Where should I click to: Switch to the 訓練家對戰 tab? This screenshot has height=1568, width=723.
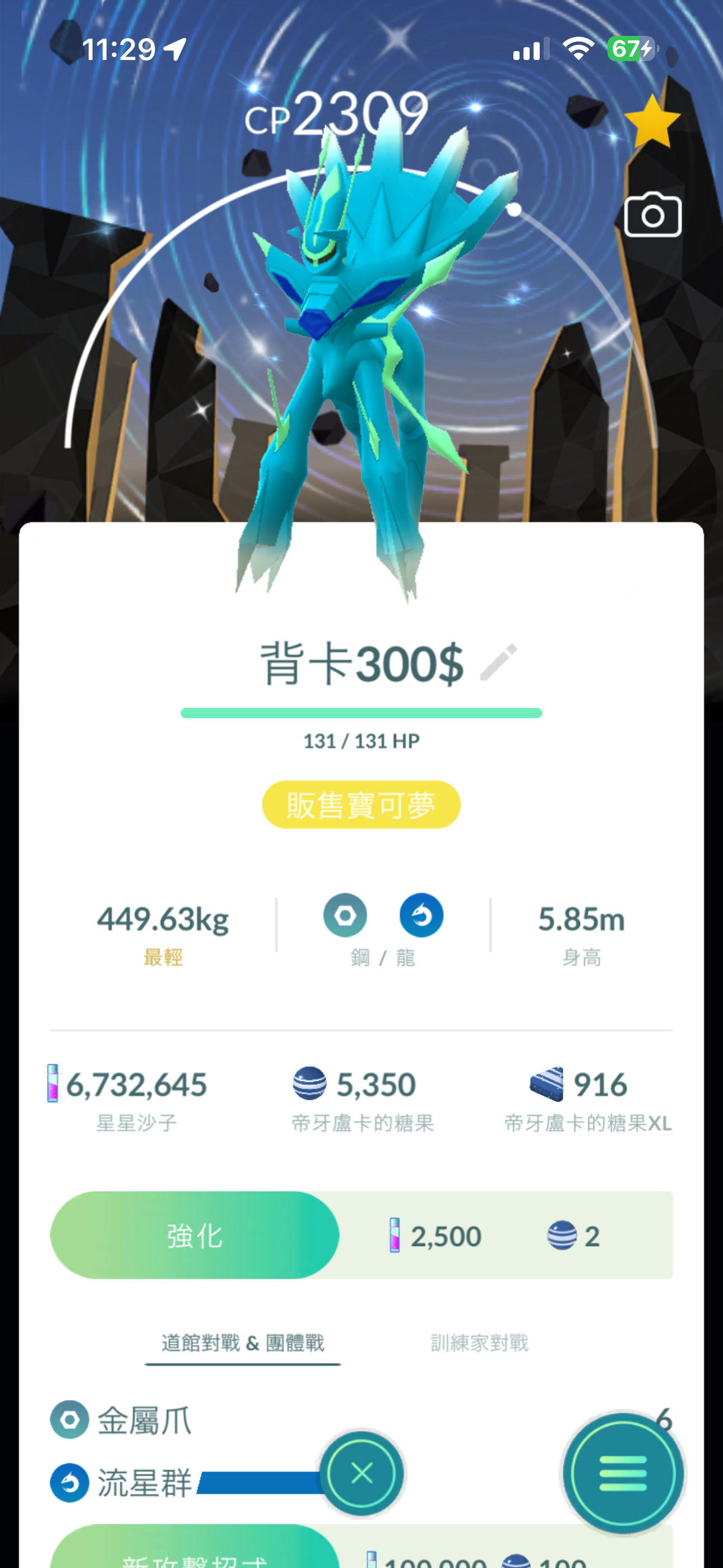(479, 1343)
